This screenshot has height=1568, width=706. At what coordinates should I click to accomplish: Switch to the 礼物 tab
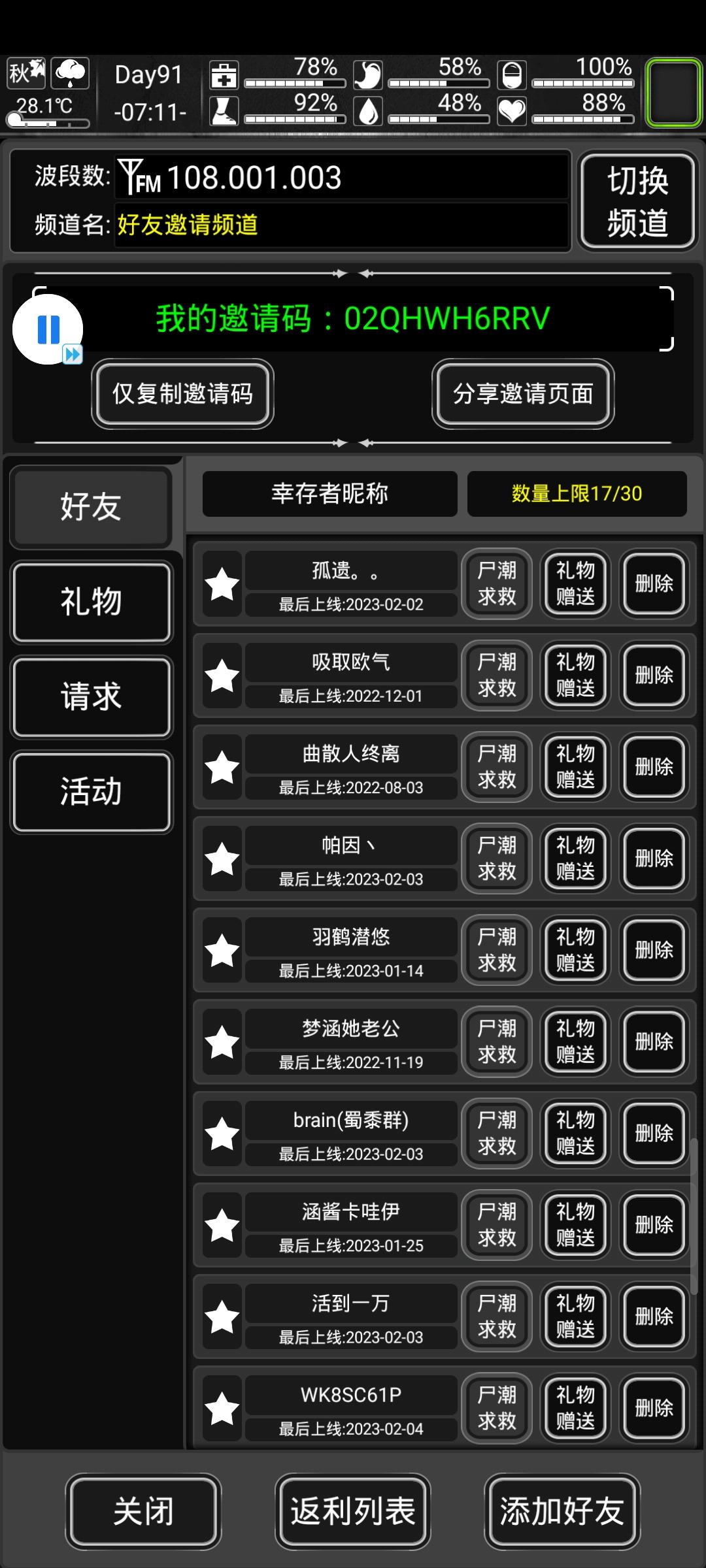(92, 602)
